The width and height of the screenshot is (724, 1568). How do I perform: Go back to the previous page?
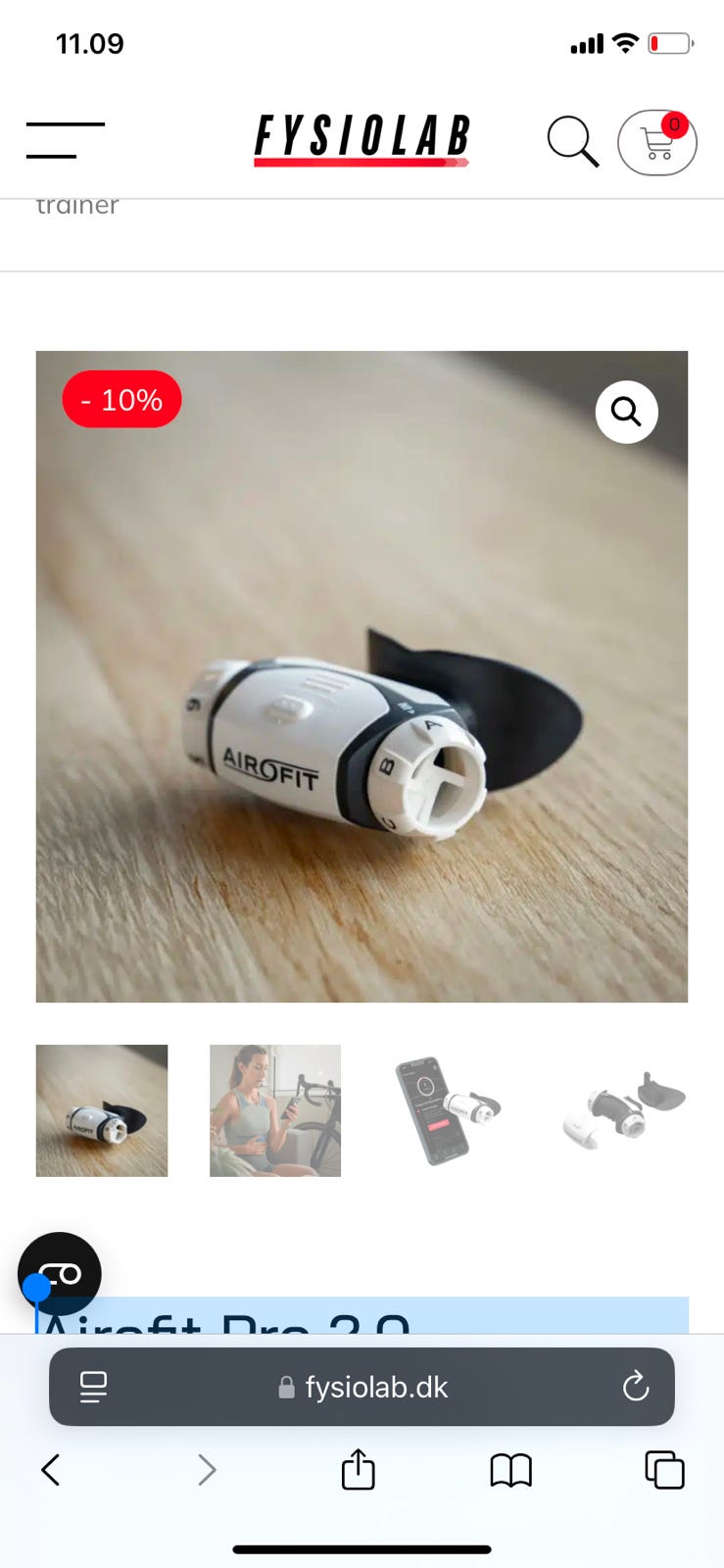[x=51, y=1469]
